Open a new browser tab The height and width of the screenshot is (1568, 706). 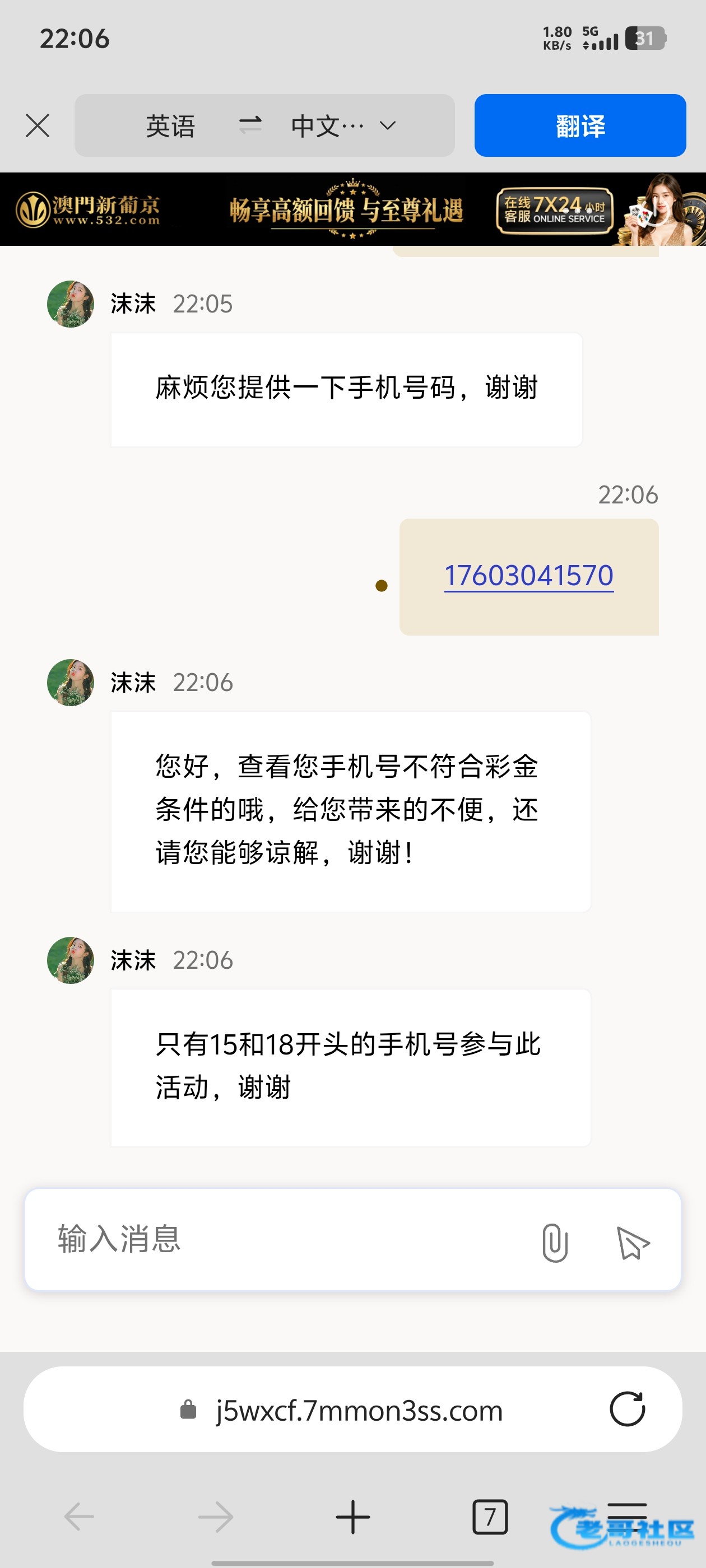pyautogui.click(x=352, y=1517)
